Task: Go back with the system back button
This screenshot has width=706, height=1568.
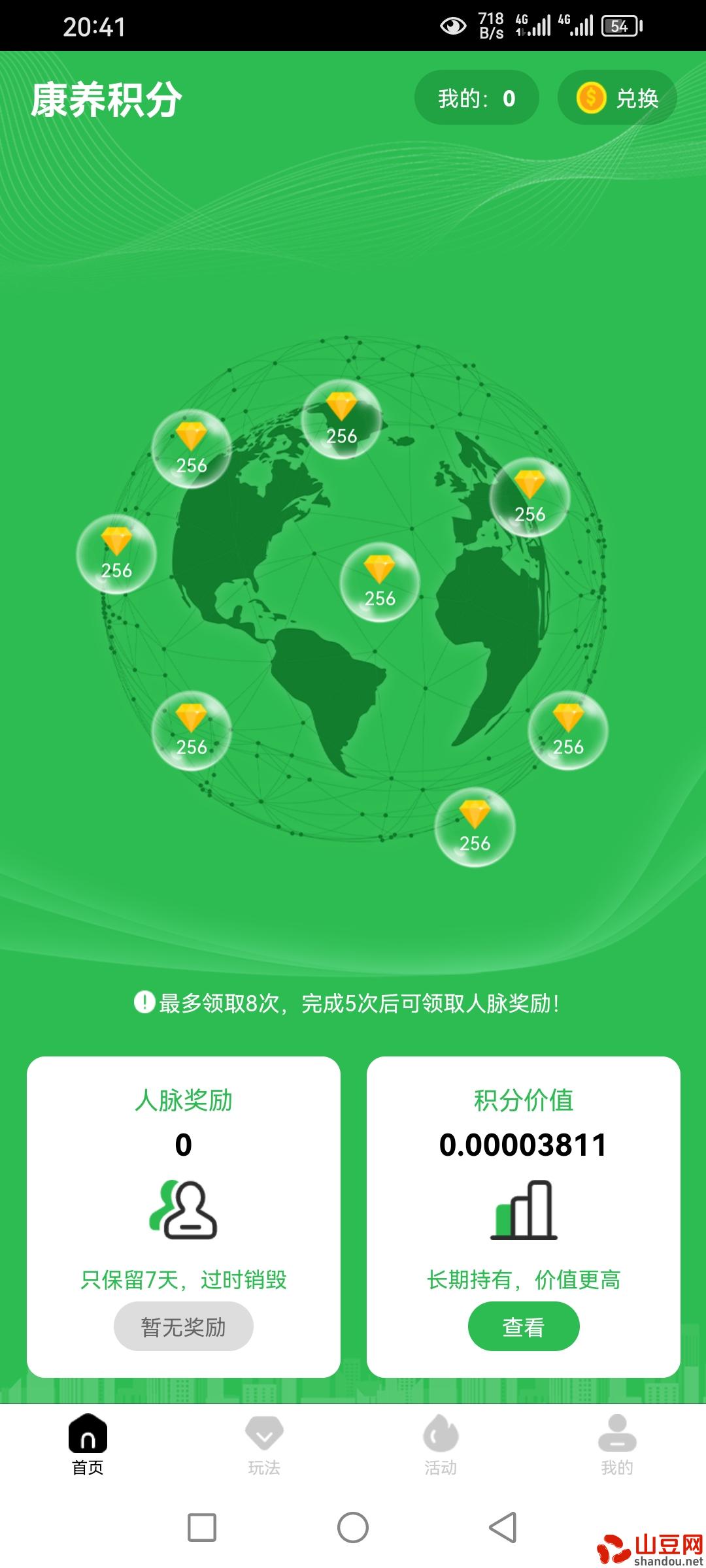Action: coord(503,1527)
